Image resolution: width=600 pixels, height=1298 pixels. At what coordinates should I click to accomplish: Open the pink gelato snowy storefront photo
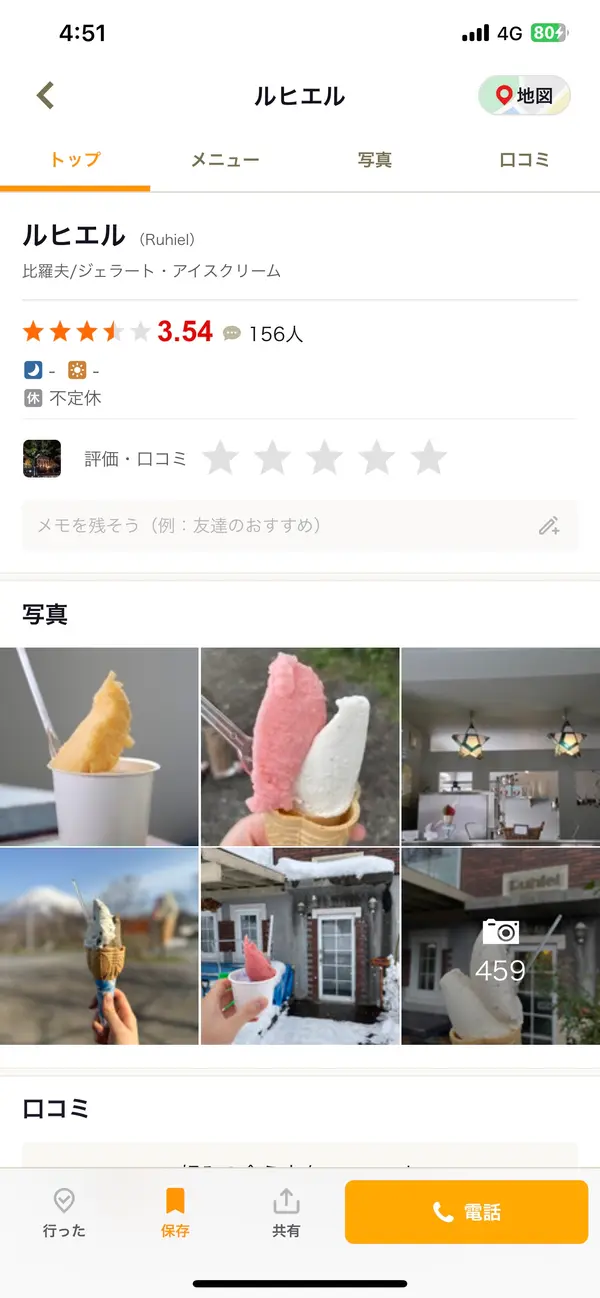click(300, 946)
